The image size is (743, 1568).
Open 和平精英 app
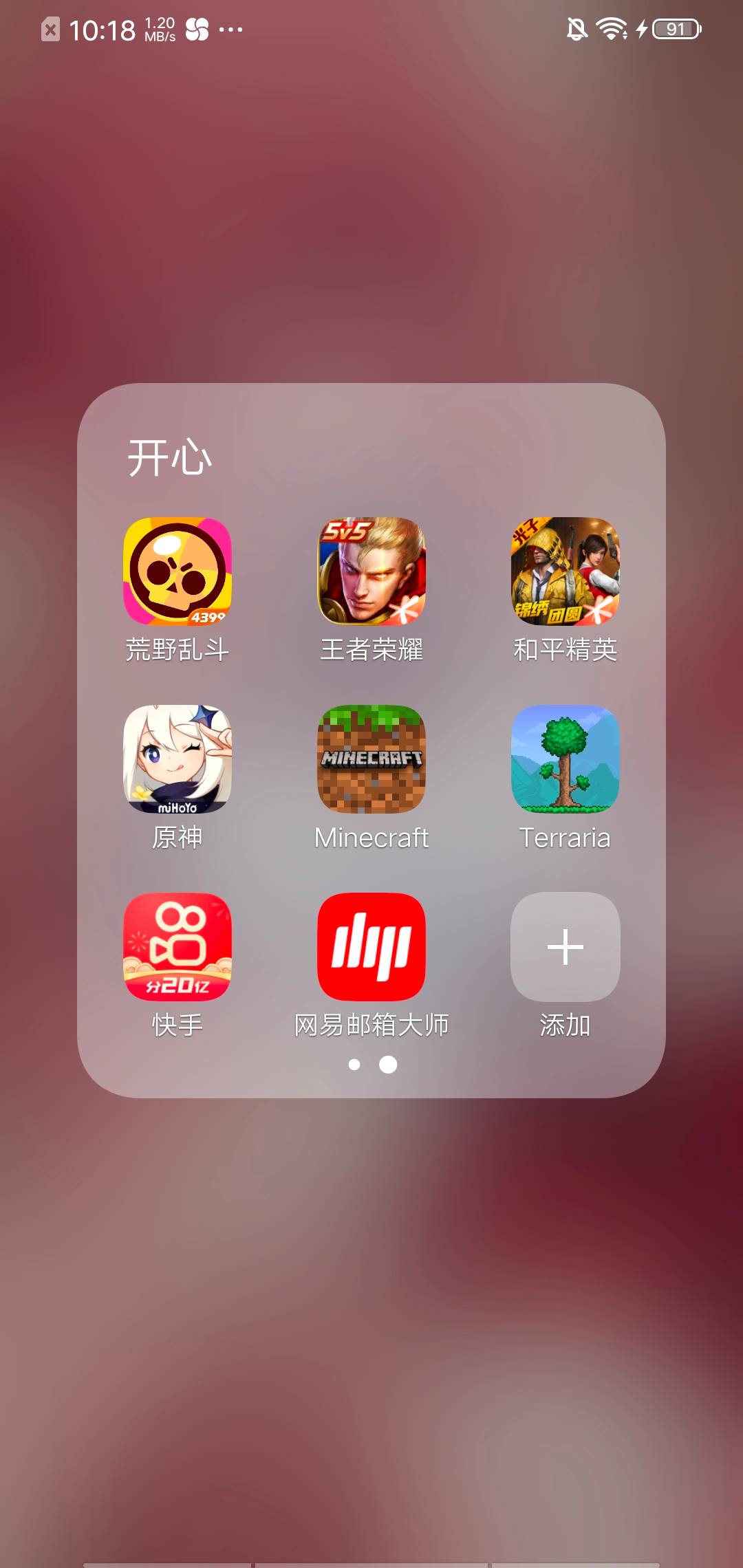tap(565, 571)
